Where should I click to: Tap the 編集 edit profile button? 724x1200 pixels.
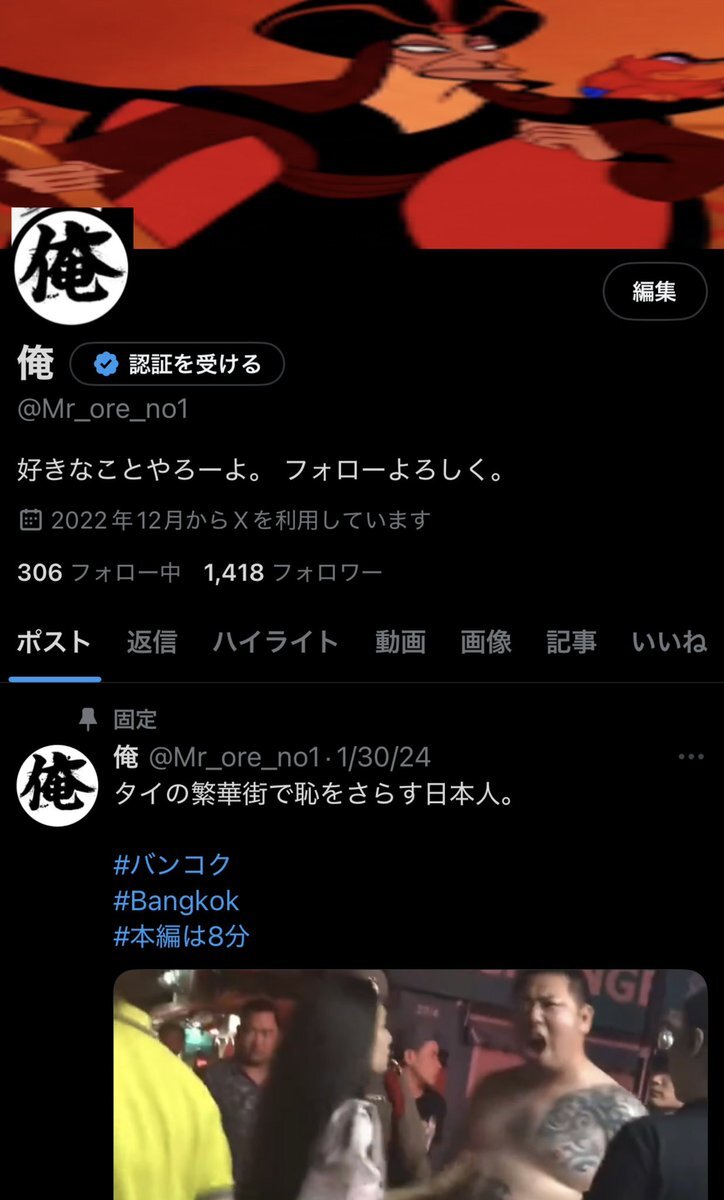click(x=655, y=292)
